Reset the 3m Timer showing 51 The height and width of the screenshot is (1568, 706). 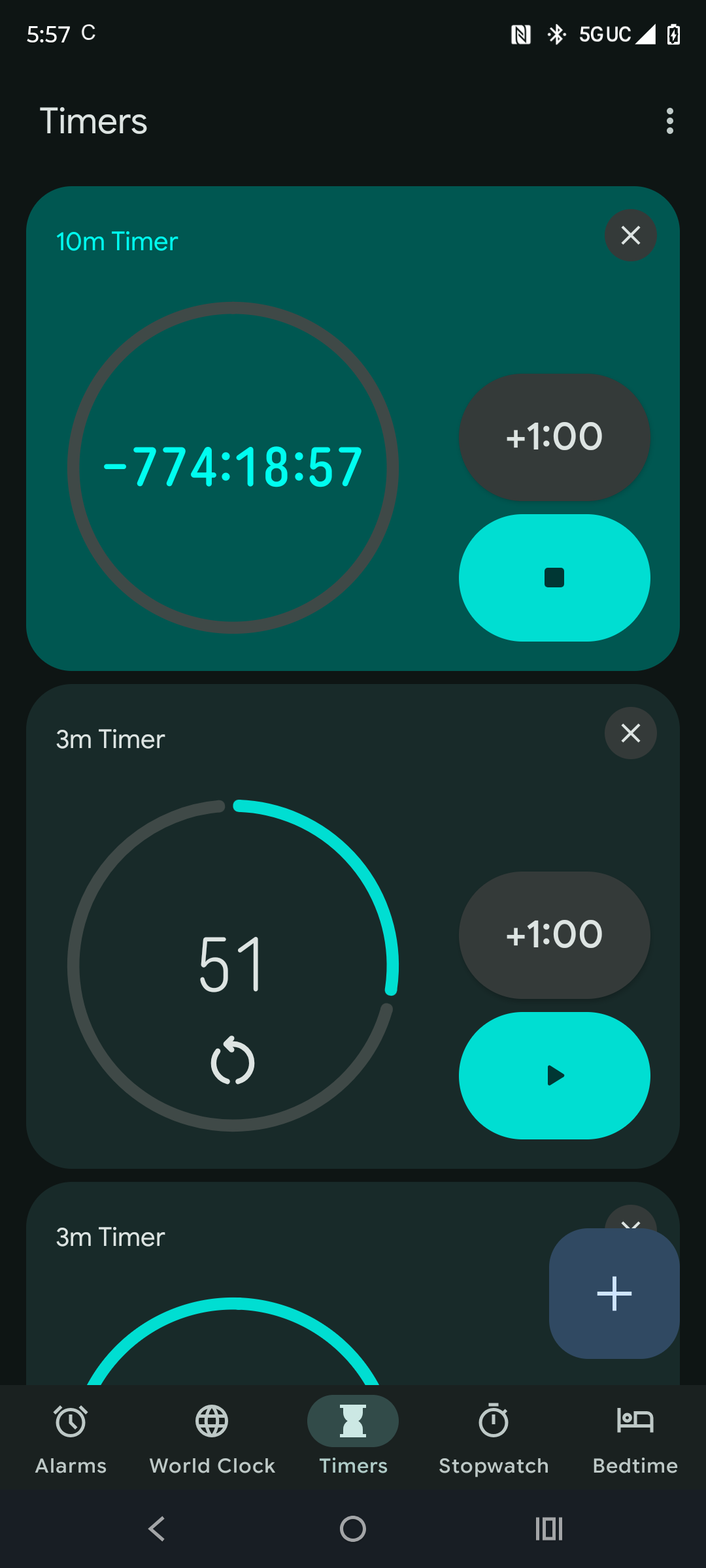coord(233,1060)
